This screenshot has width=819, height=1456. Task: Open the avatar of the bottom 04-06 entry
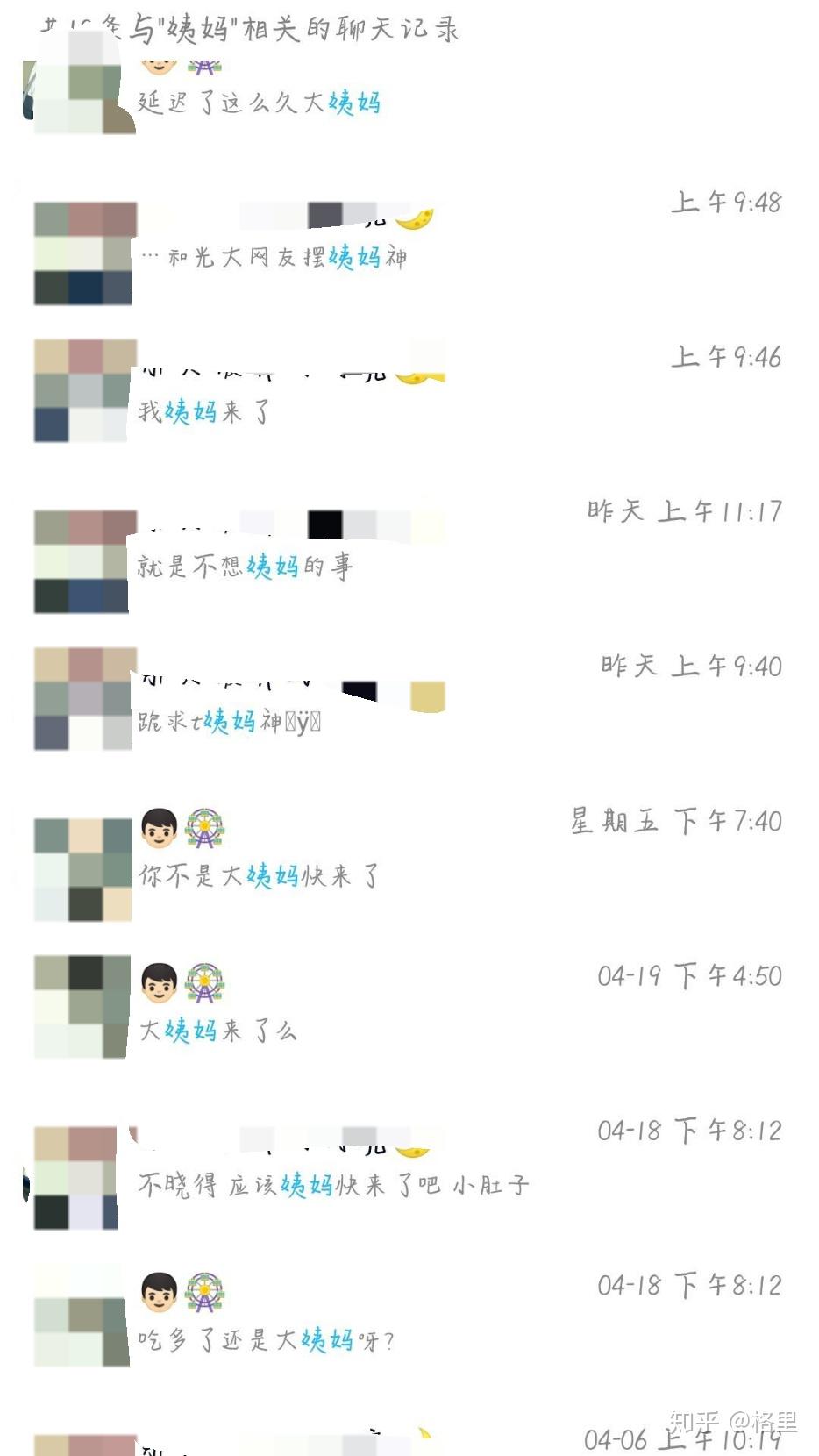83,1447
